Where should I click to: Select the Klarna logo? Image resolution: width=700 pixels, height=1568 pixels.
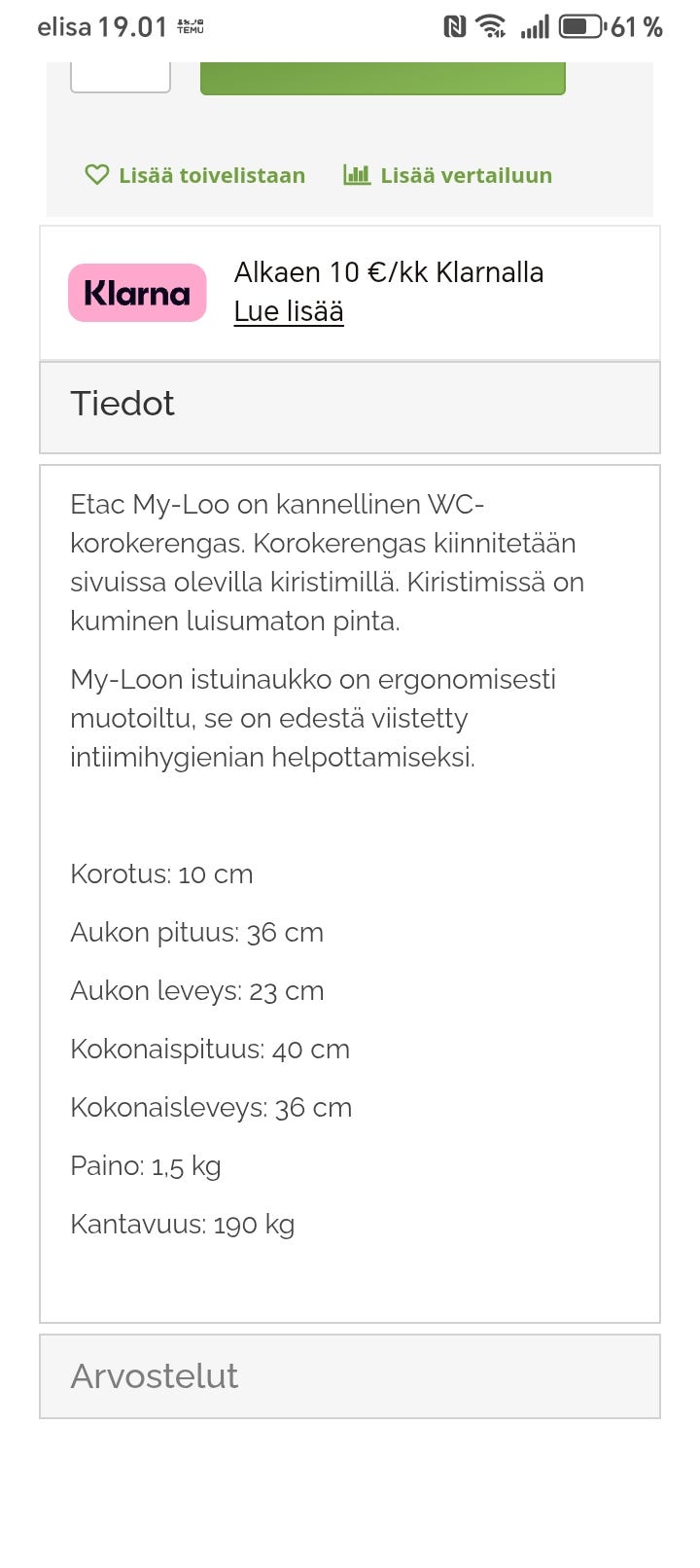pos(136,292)
